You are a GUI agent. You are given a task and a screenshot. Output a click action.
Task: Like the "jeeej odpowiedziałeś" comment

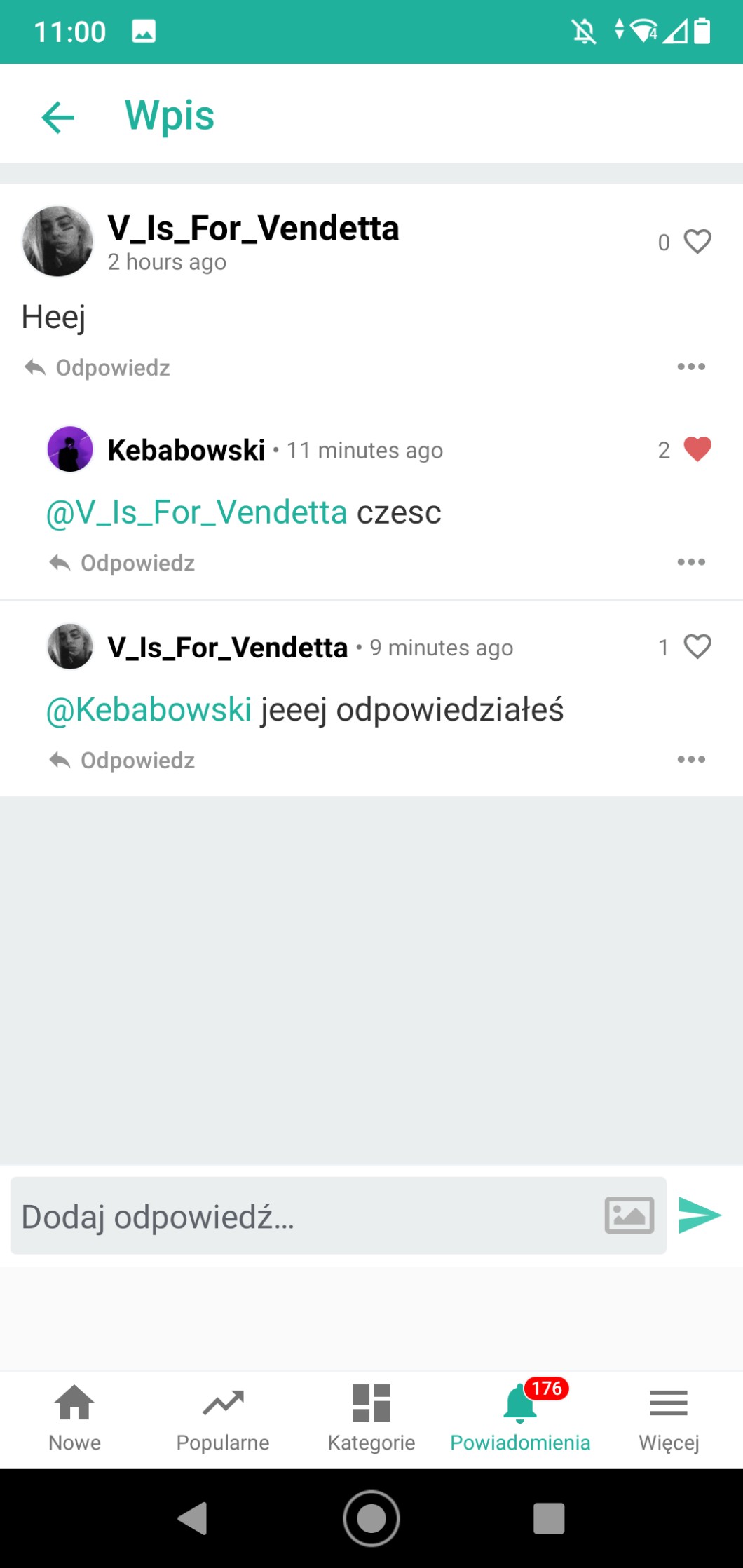[x=697, y=647]
